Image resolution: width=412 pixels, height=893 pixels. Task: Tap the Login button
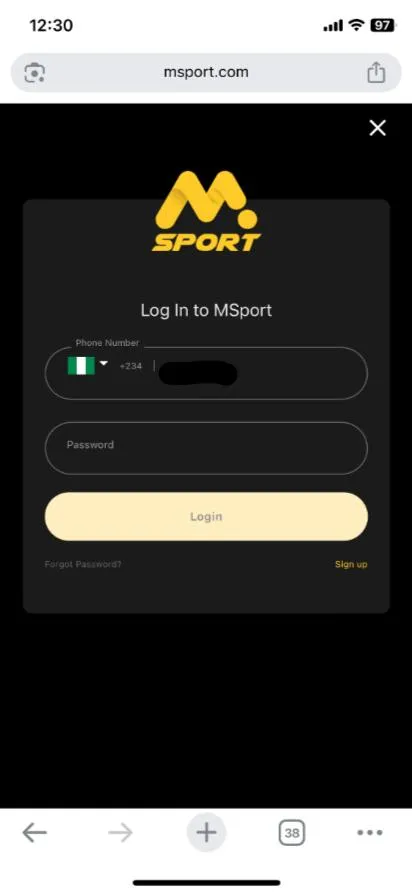[206, 517]
